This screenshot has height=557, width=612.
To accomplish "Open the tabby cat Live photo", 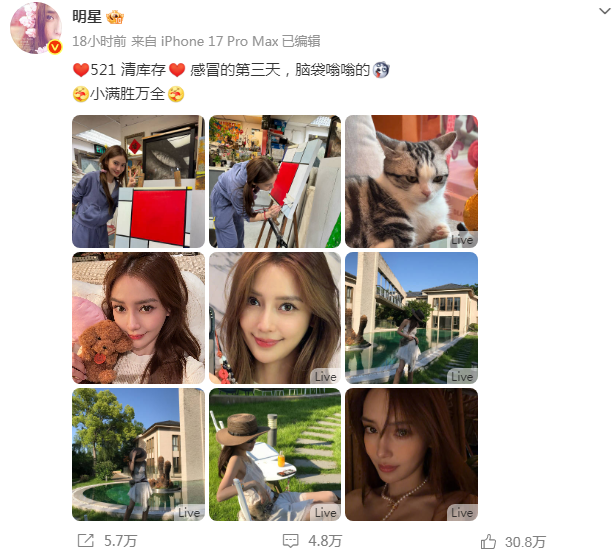I will pyautogui.click(x=411, y=181).
